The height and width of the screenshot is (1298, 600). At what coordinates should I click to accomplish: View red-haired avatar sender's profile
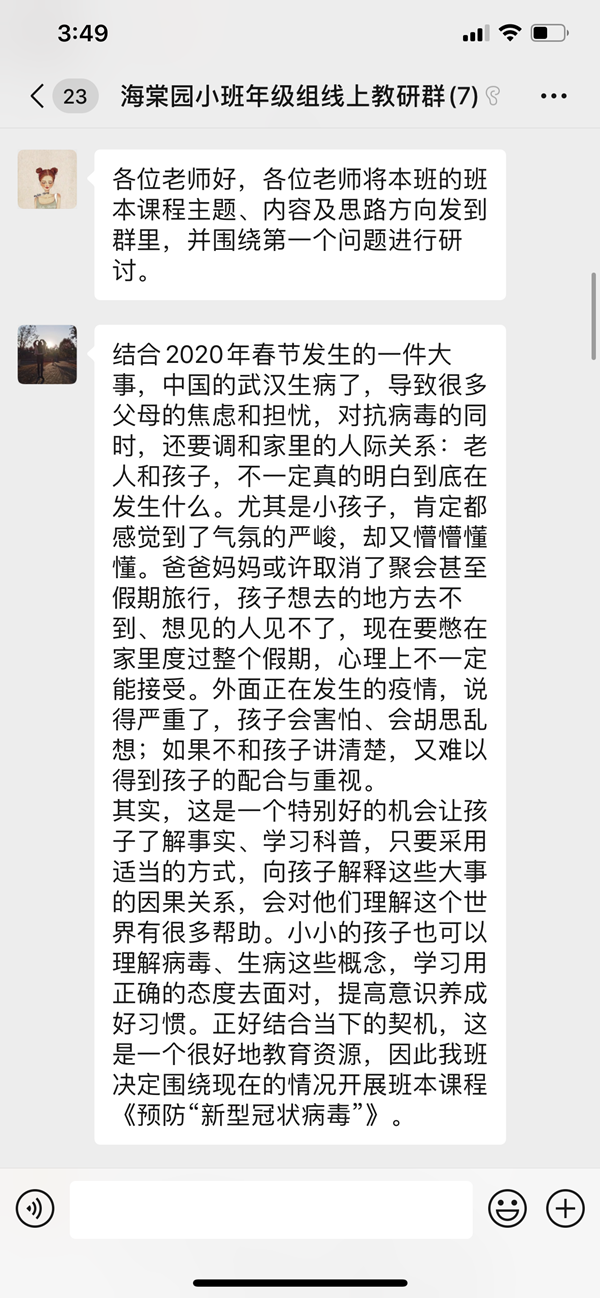[x=47, y=179]
